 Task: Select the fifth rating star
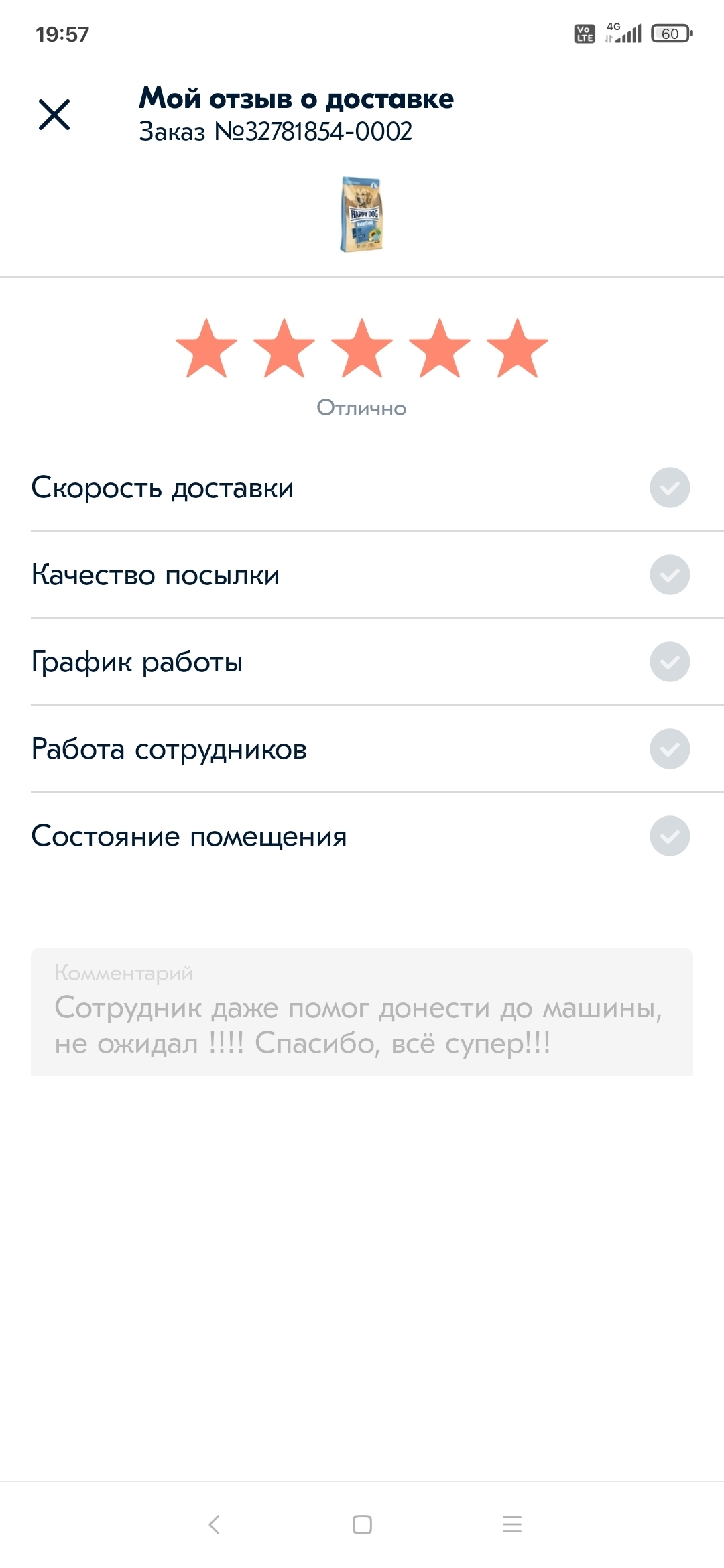click(518, 349)
